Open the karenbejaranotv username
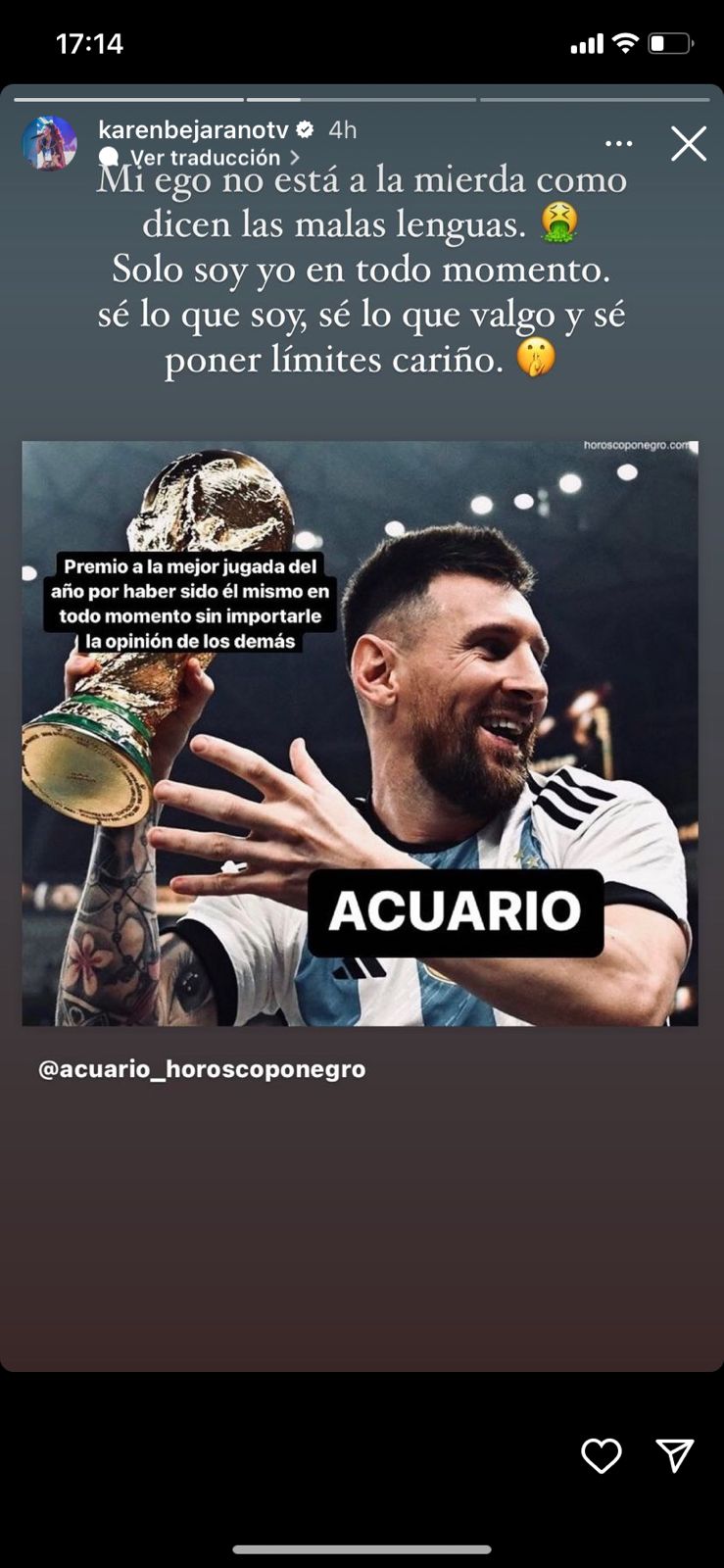The width and height of the screenshot is (724, 1568). point(194,129)
